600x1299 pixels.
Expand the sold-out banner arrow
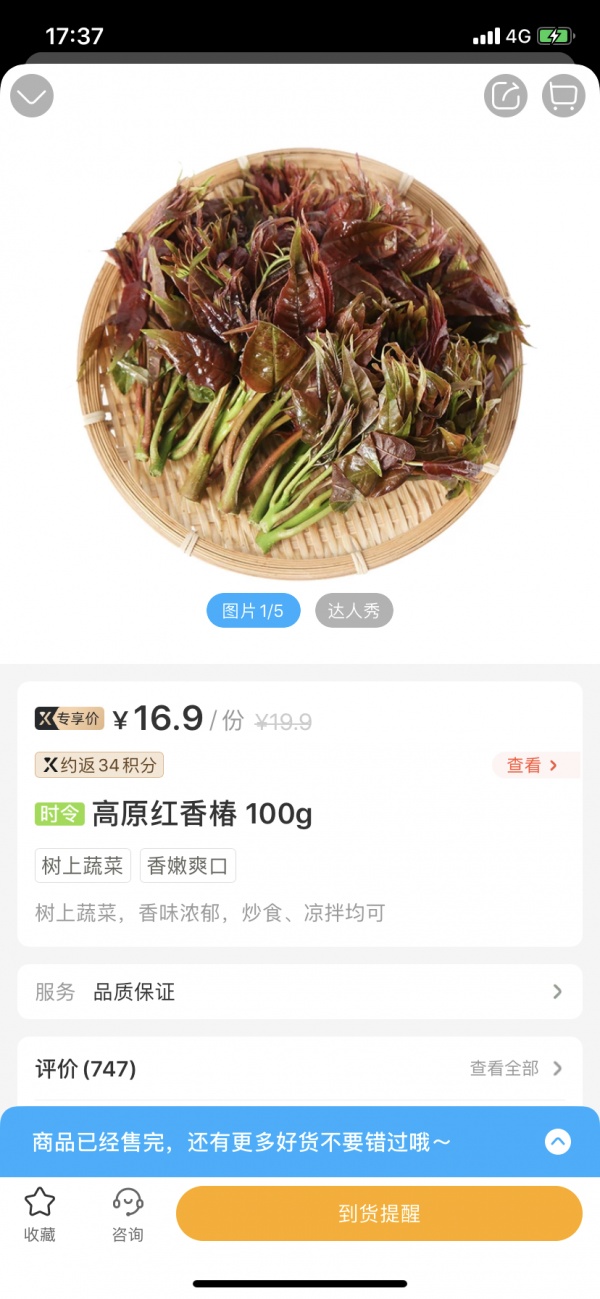(558, 1141)
